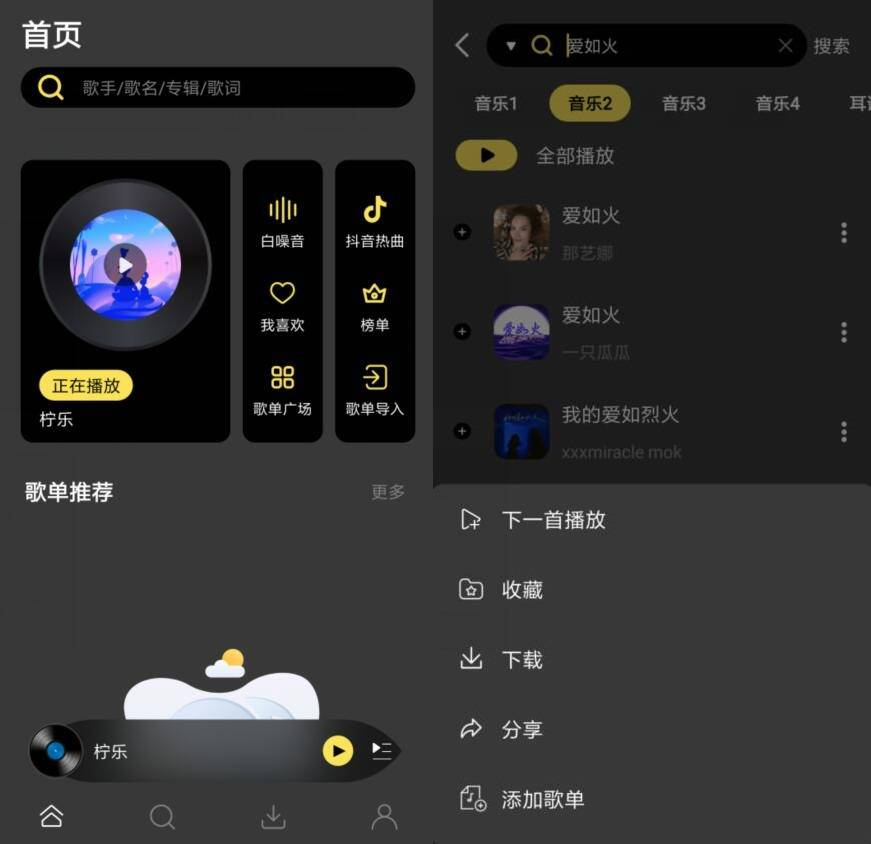Switch to the profile tab in bottom navigation
Screen dimensions: 871x844
pyautogui.click(x=384, y=817)
